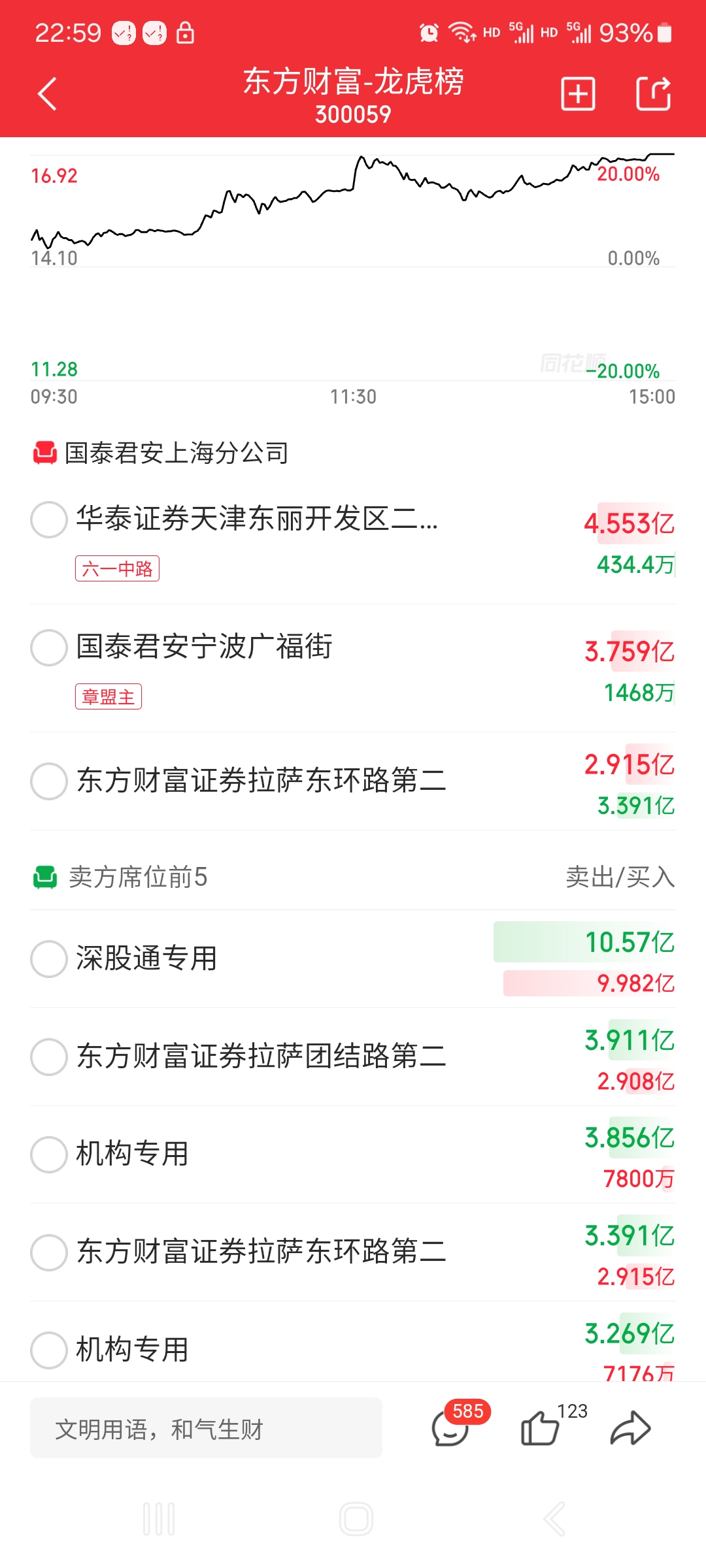
Task: Select 华泰证券天津东丽开发区 seat circle
Action: (x=49, y=519)
